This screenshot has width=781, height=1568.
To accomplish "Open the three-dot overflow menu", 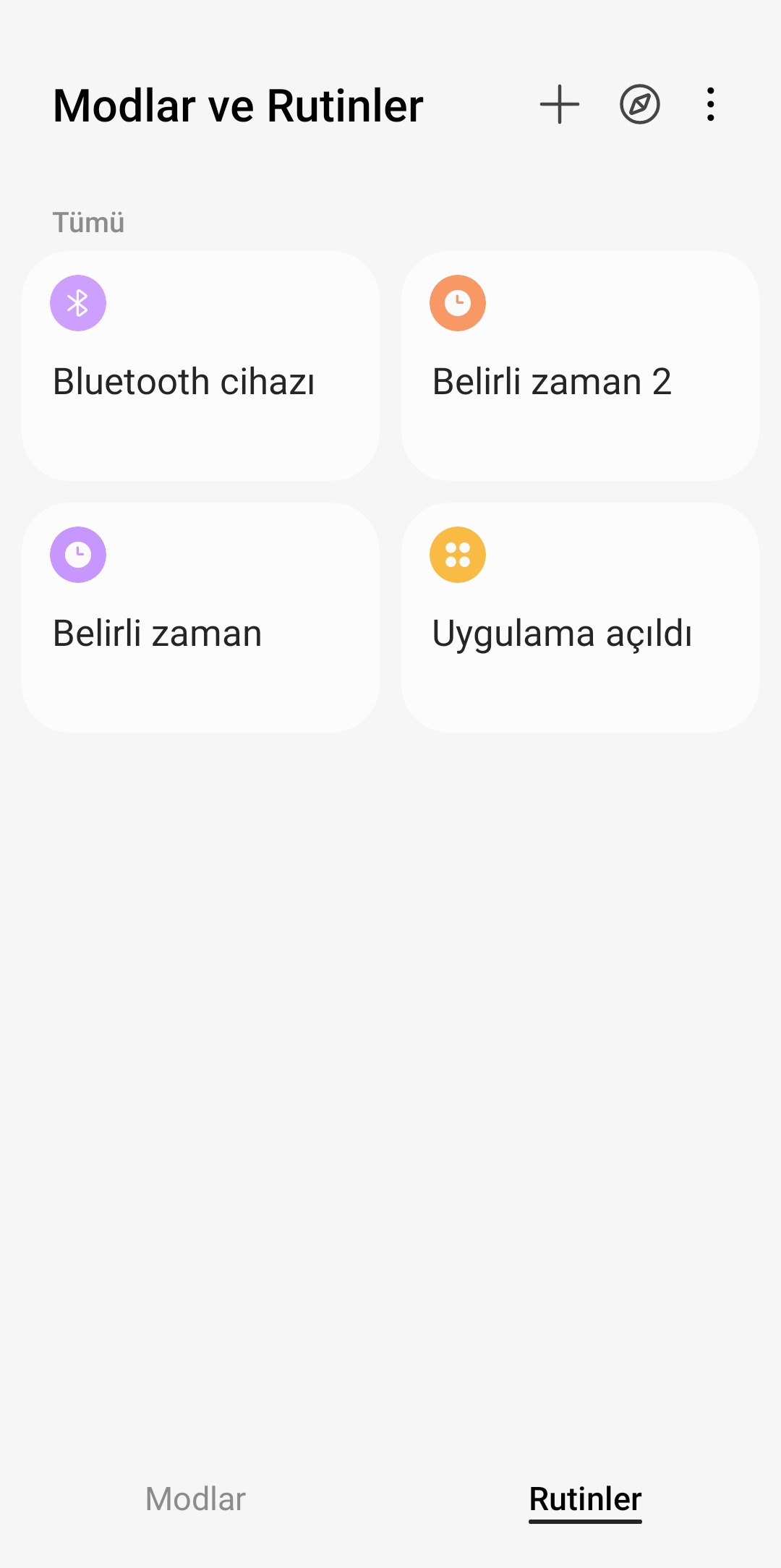I will pyautogui.click(x=711, y=105).
